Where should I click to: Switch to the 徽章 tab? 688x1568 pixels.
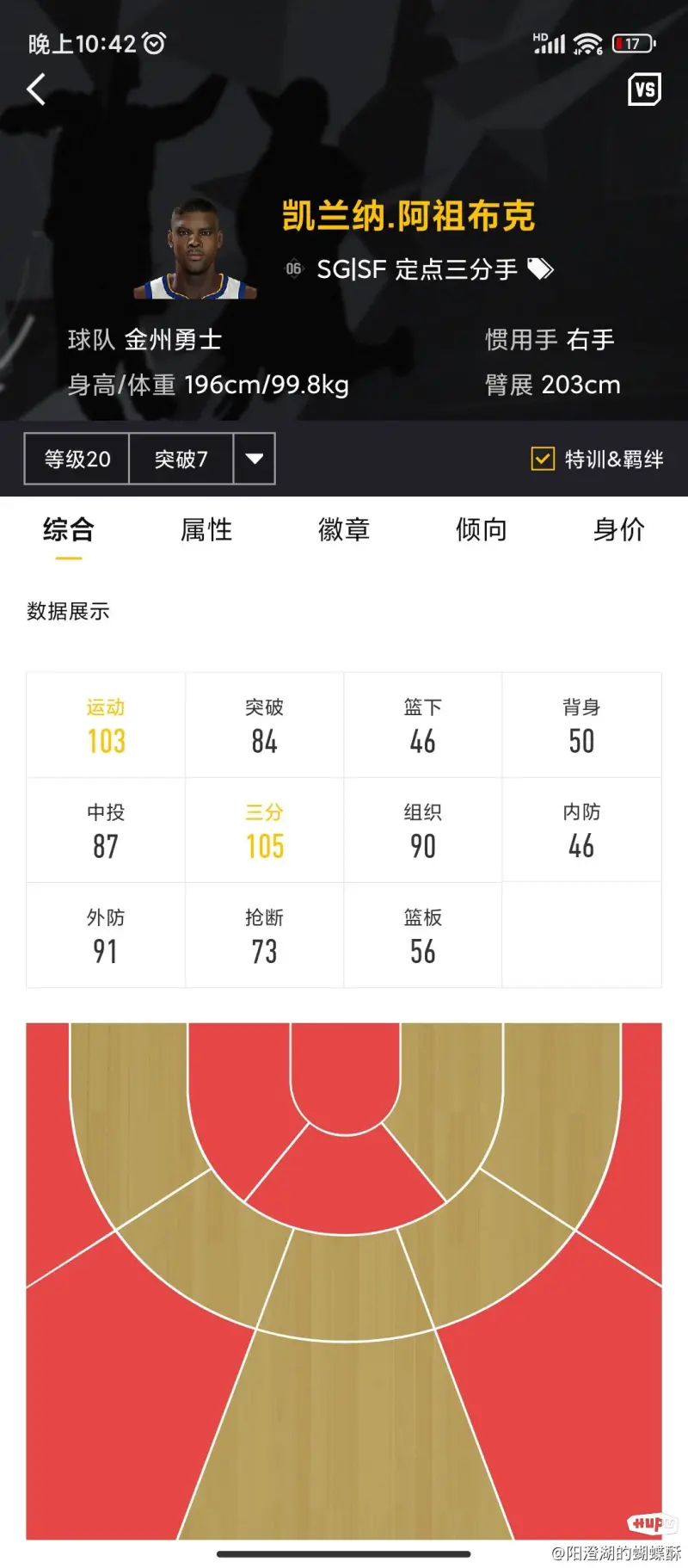pyautogui.click(x=344, y=529)
